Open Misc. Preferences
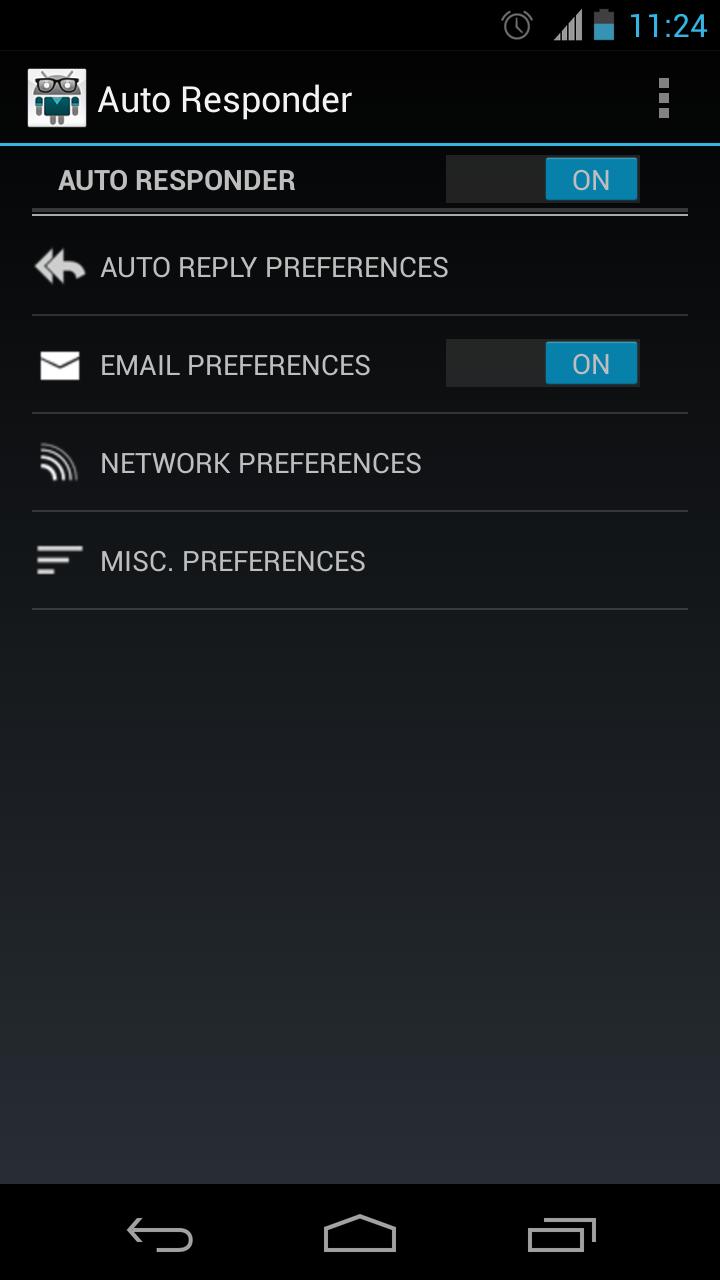The height and width of the screenshot is (1280, 720). pyautogui.click(x=232, y=560)
